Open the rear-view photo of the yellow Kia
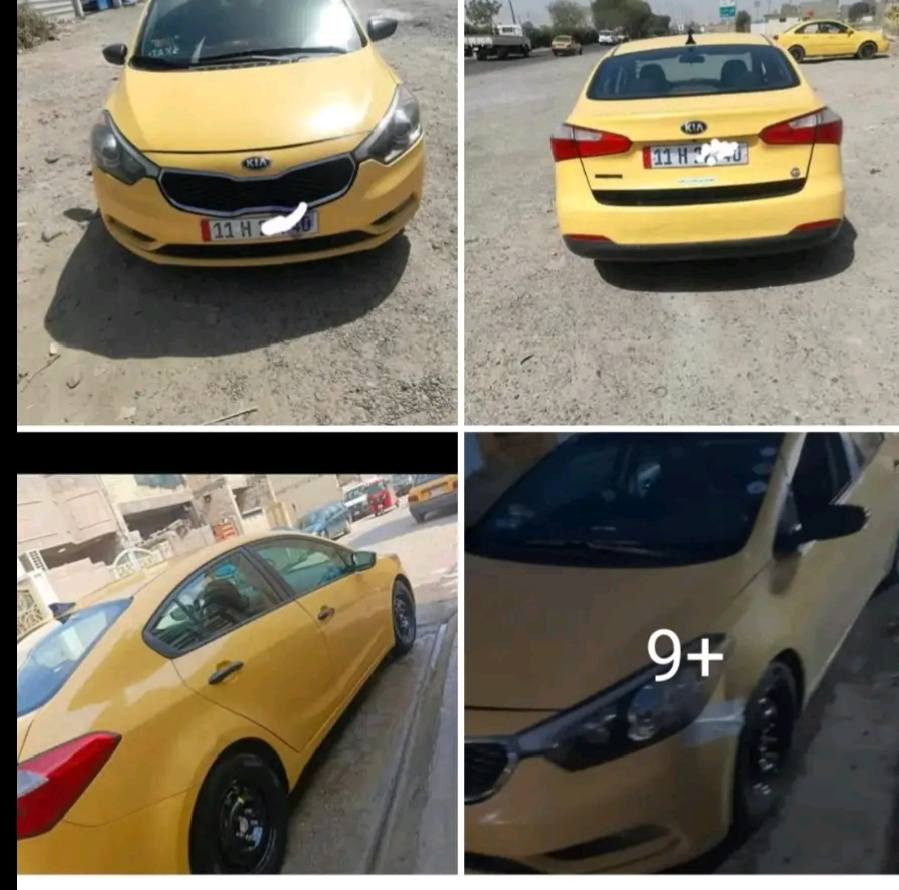899x890 pixels. coord(681,212)
